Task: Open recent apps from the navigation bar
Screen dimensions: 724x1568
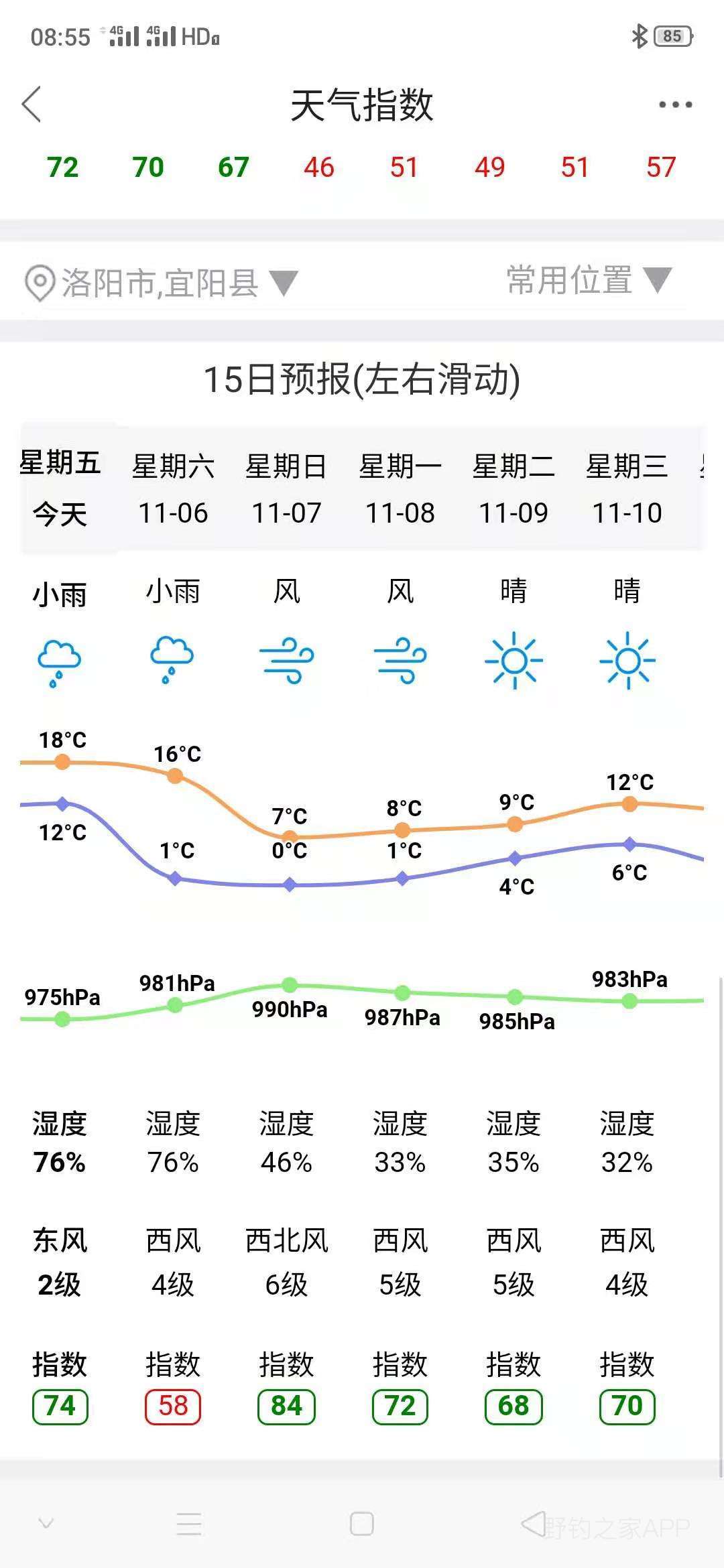Action: 189,1524
